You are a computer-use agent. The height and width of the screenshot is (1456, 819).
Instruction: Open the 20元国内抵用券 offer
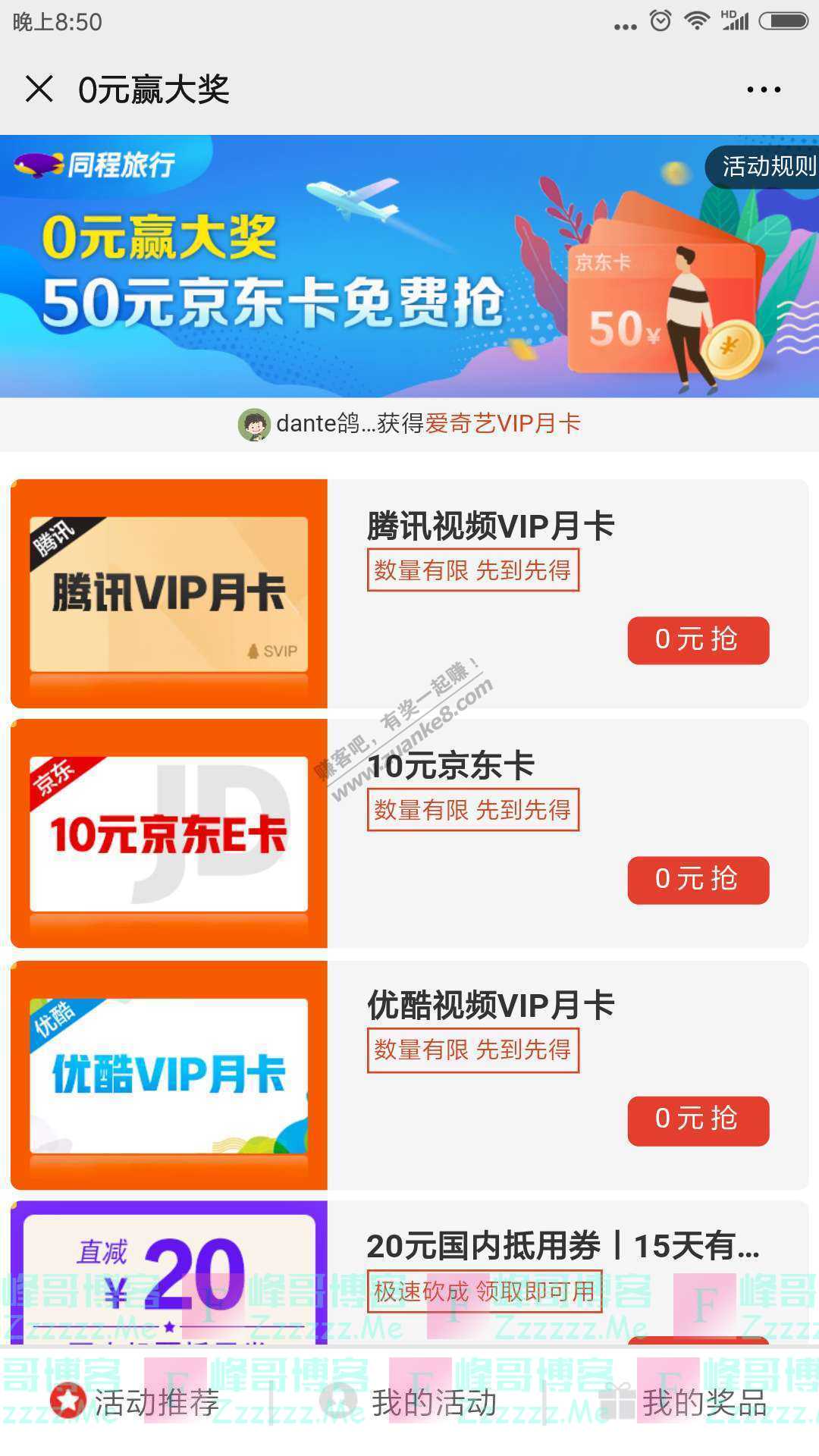pos(561,1246)
